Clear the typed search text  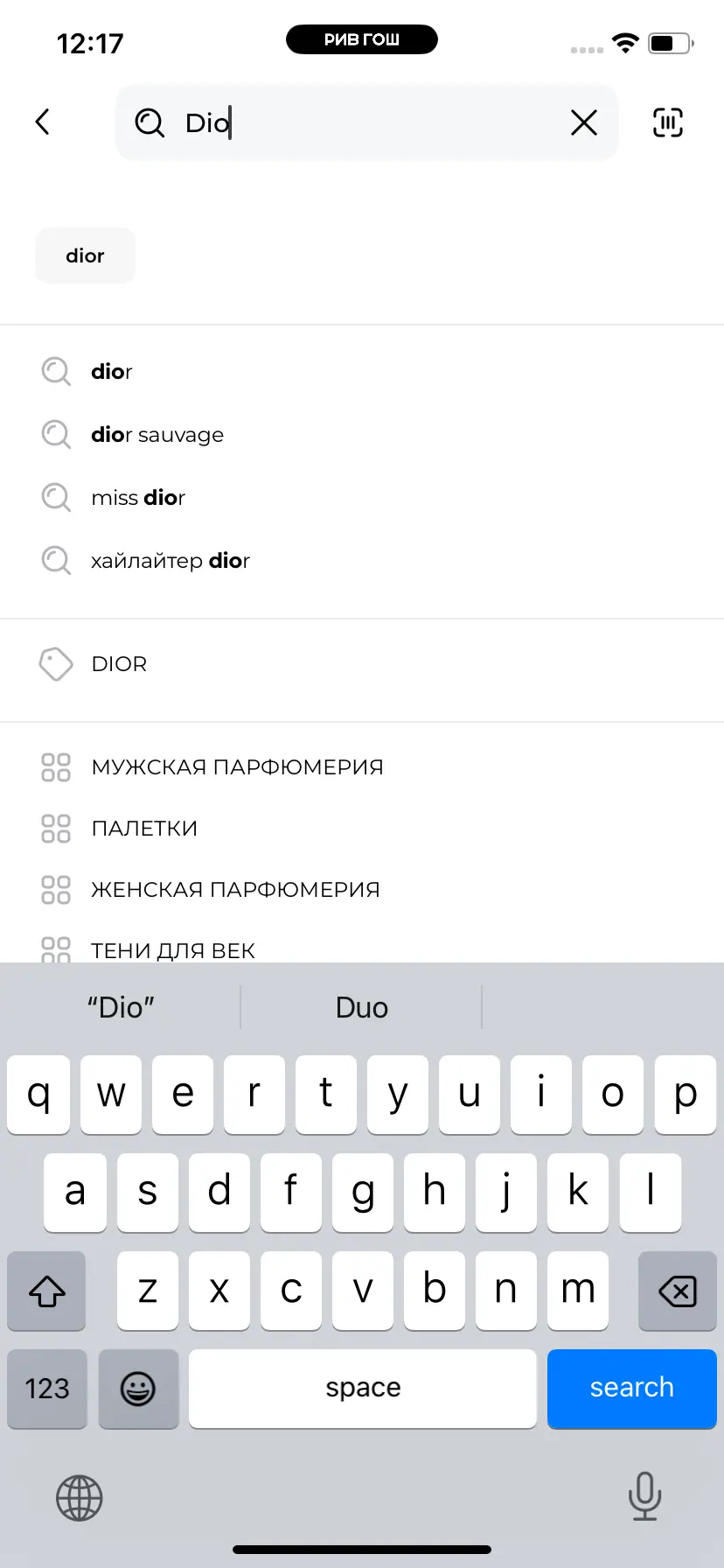pyautogui.click(x=583, y=122)
